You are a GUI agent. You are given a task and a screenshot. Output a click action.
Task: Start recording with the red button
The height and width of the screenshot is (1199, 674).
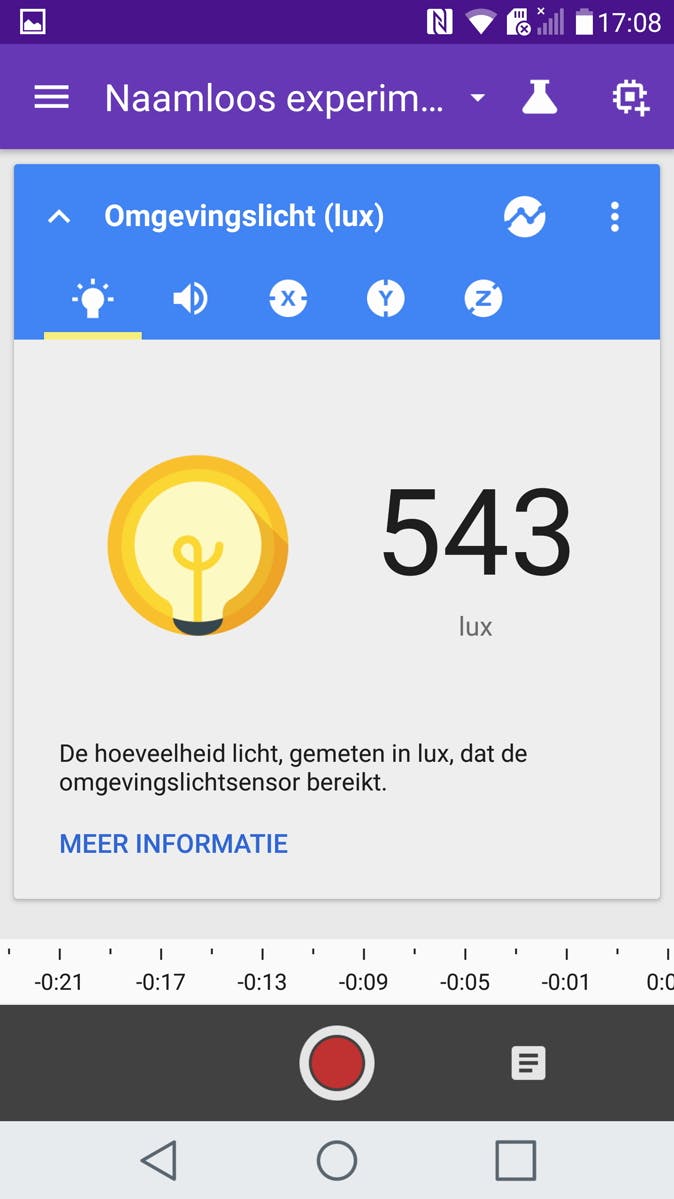[337, 1062]
